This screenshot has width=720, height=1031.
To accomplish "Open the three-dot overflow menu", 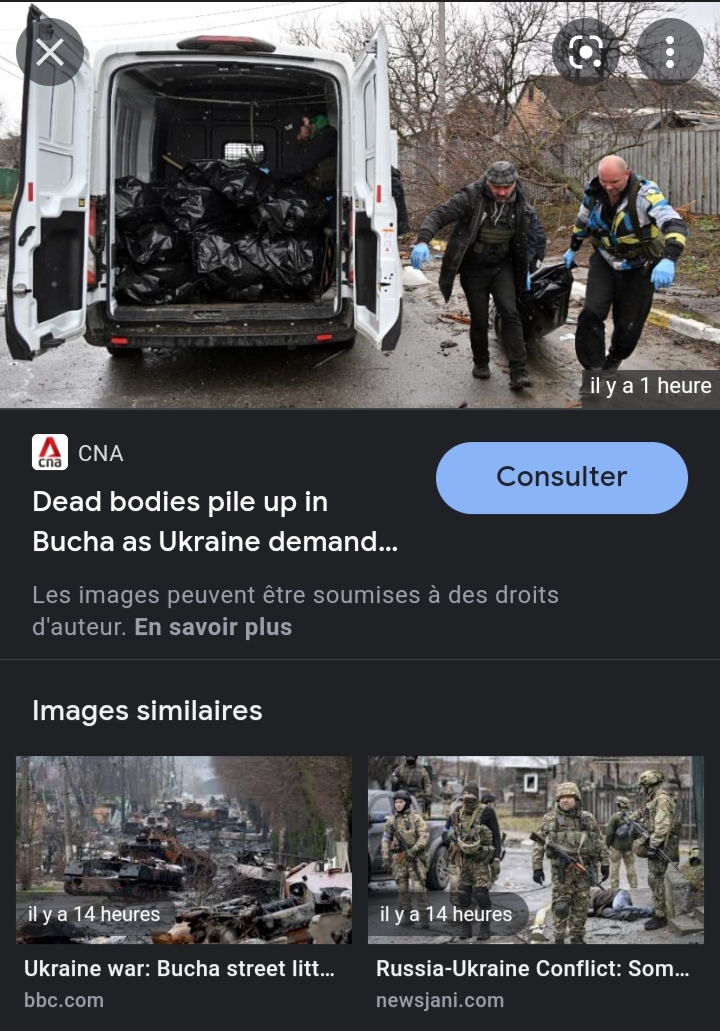I will pos(669,51).
